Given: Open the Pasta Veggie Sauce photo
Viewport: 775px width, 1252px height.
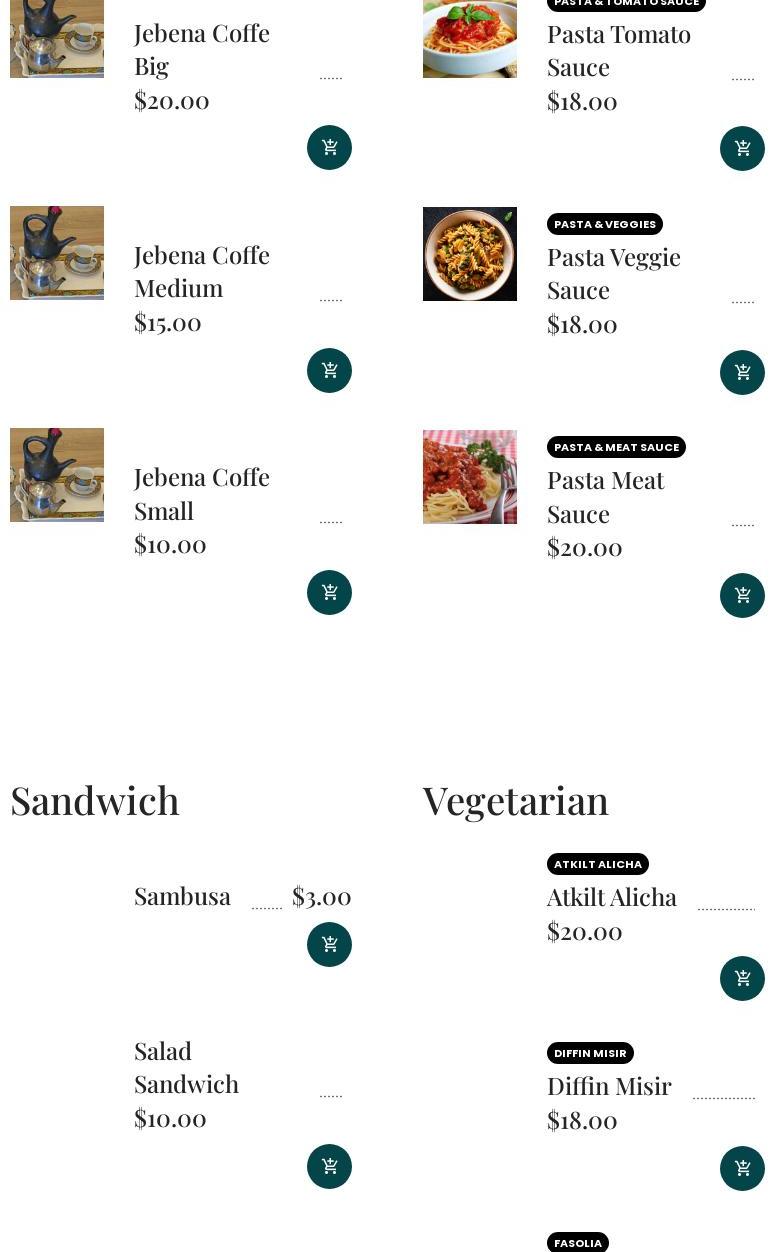Looking at the screenshot, I should [x=470, y=254].
